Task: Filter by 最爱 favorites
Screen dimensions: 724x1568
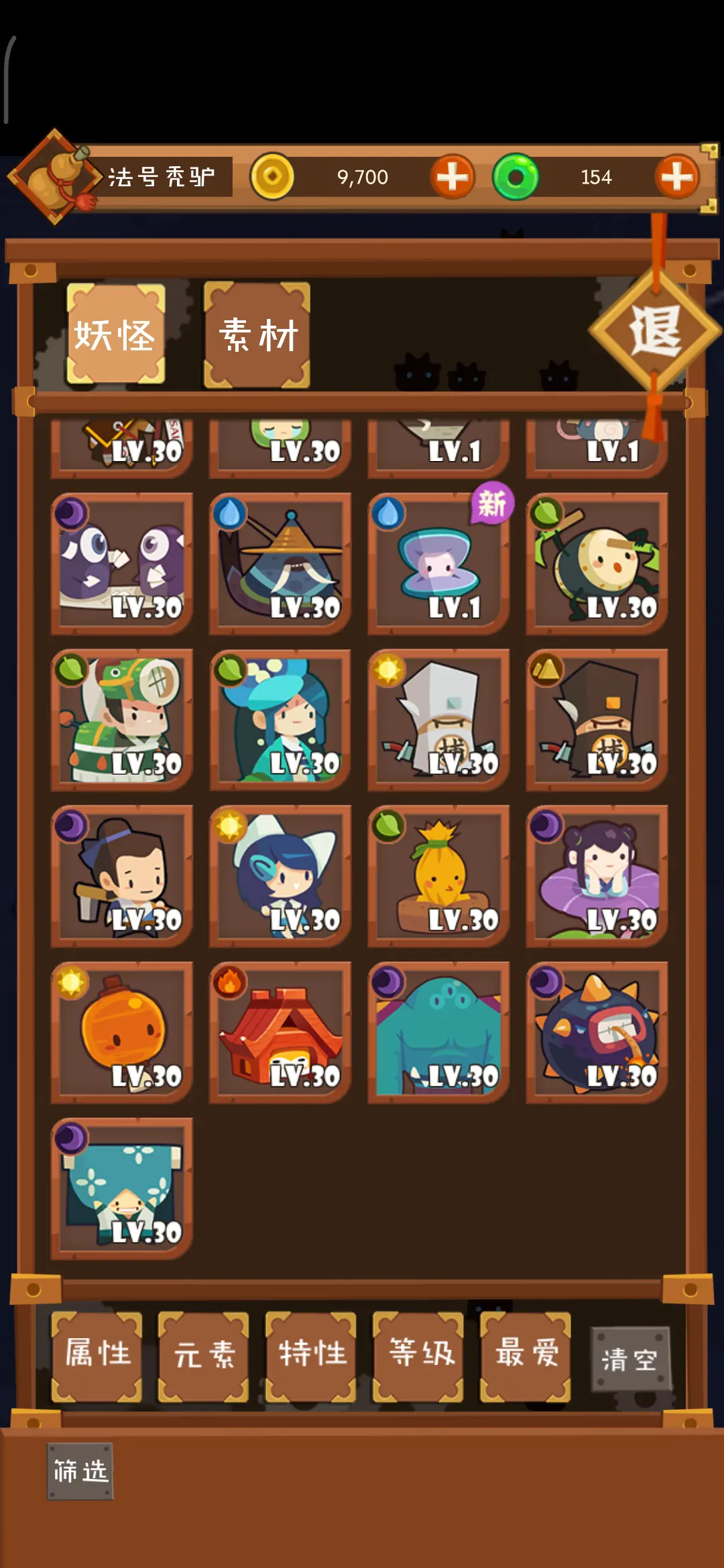Action: (526, 1356)
